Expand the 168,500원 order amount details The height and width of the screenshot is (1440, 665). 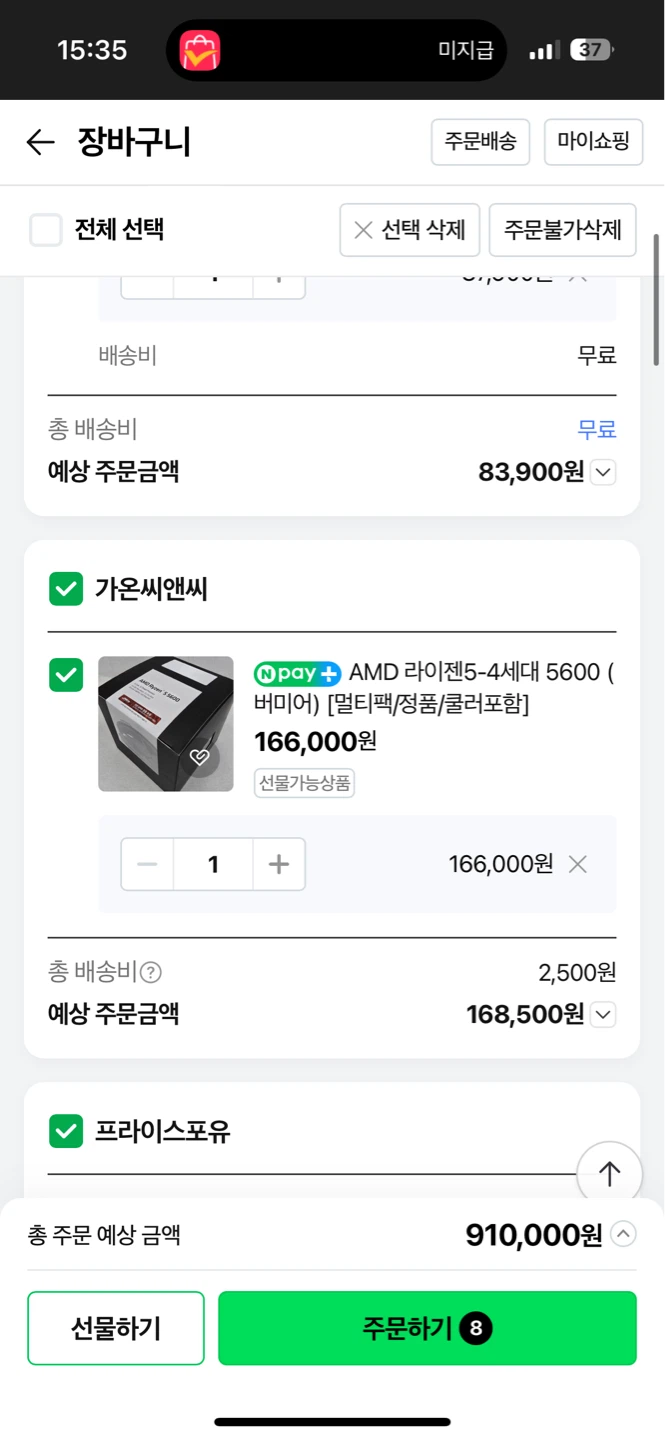pos(603,1015)
